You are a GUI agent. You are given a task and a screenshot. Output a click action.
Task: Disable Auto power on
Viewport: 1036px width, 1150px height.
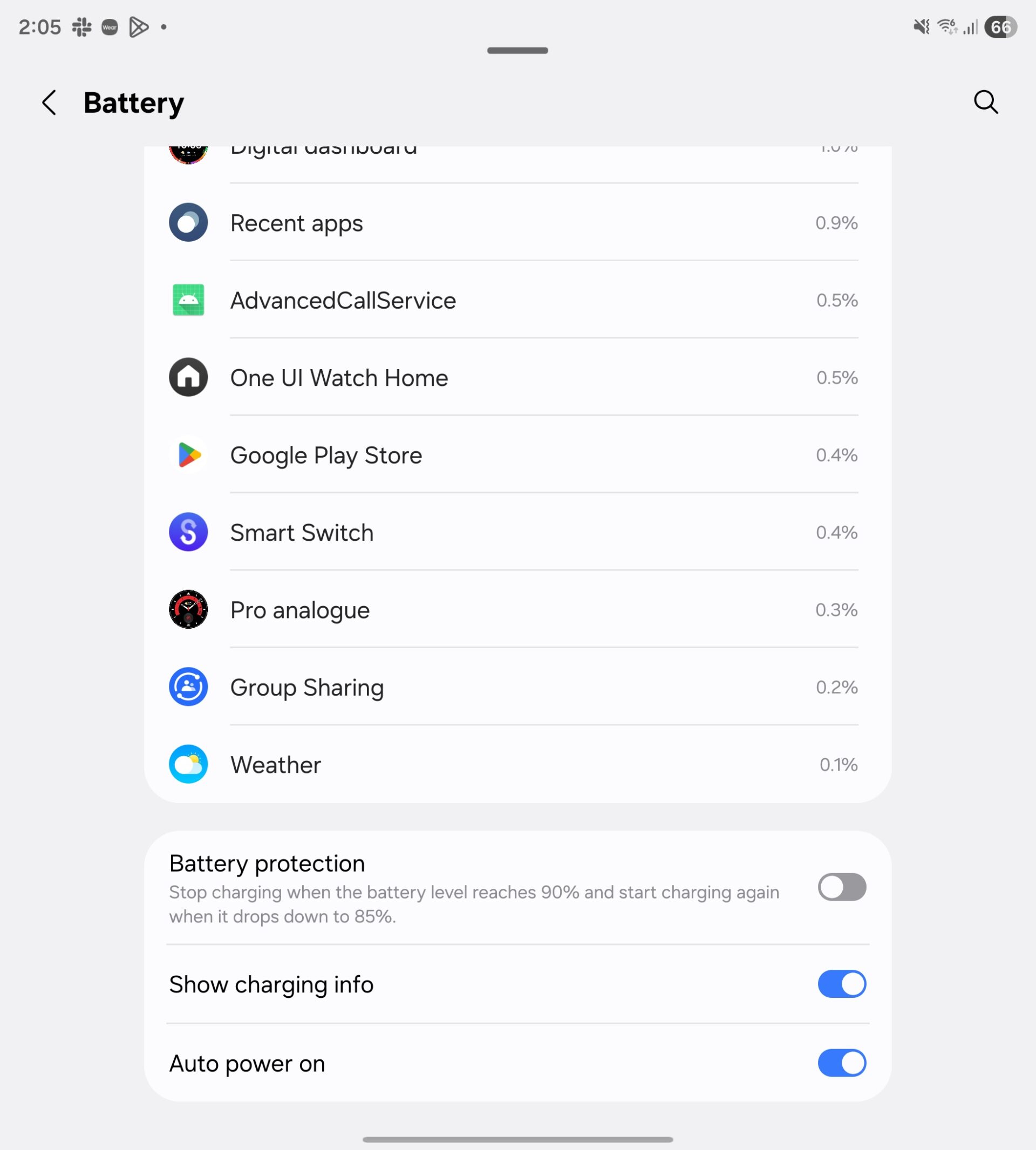pos(841,1063)
